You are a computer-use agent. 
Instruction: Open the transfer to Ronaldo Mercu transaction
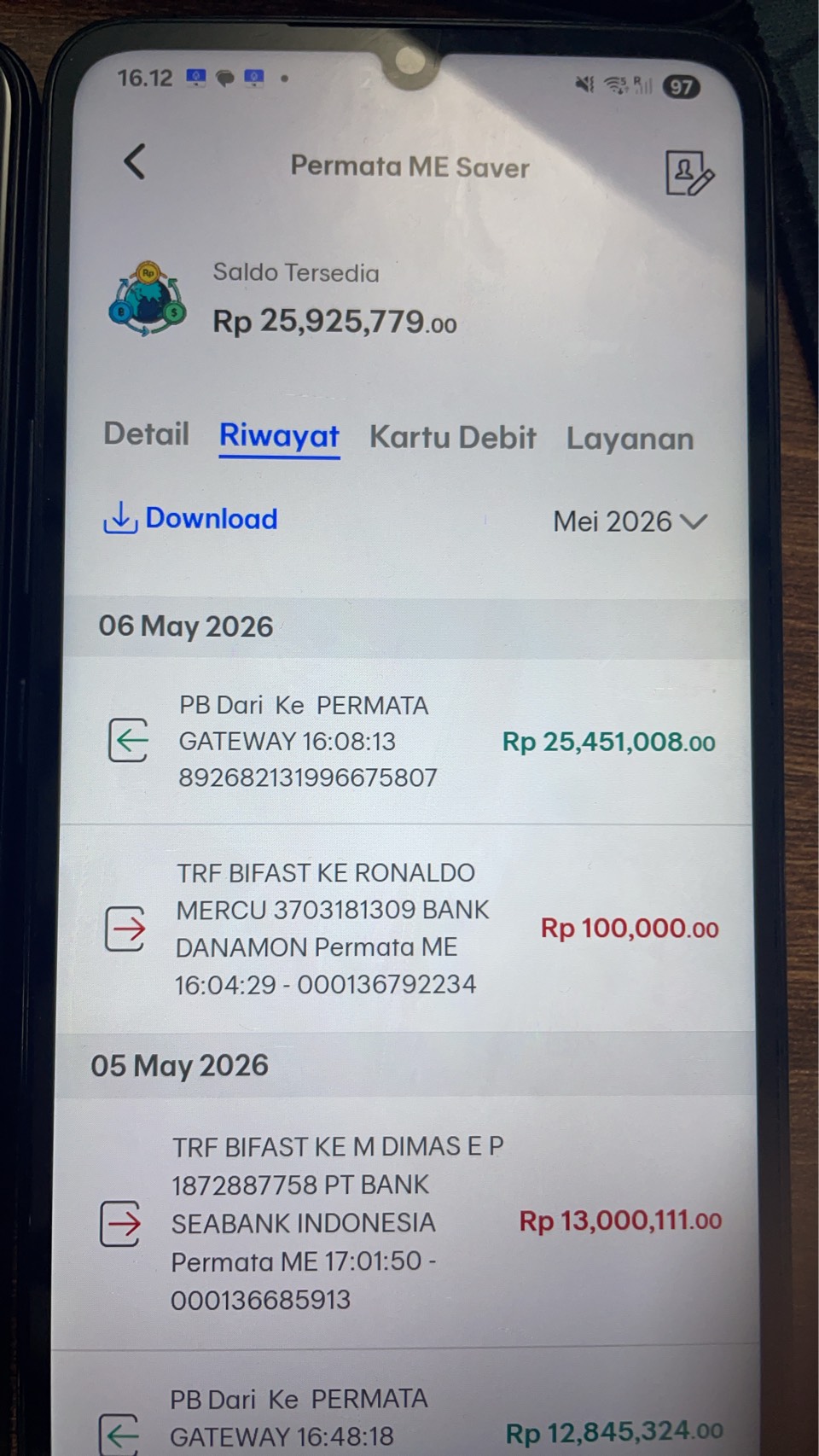click(x=406, y=929)
